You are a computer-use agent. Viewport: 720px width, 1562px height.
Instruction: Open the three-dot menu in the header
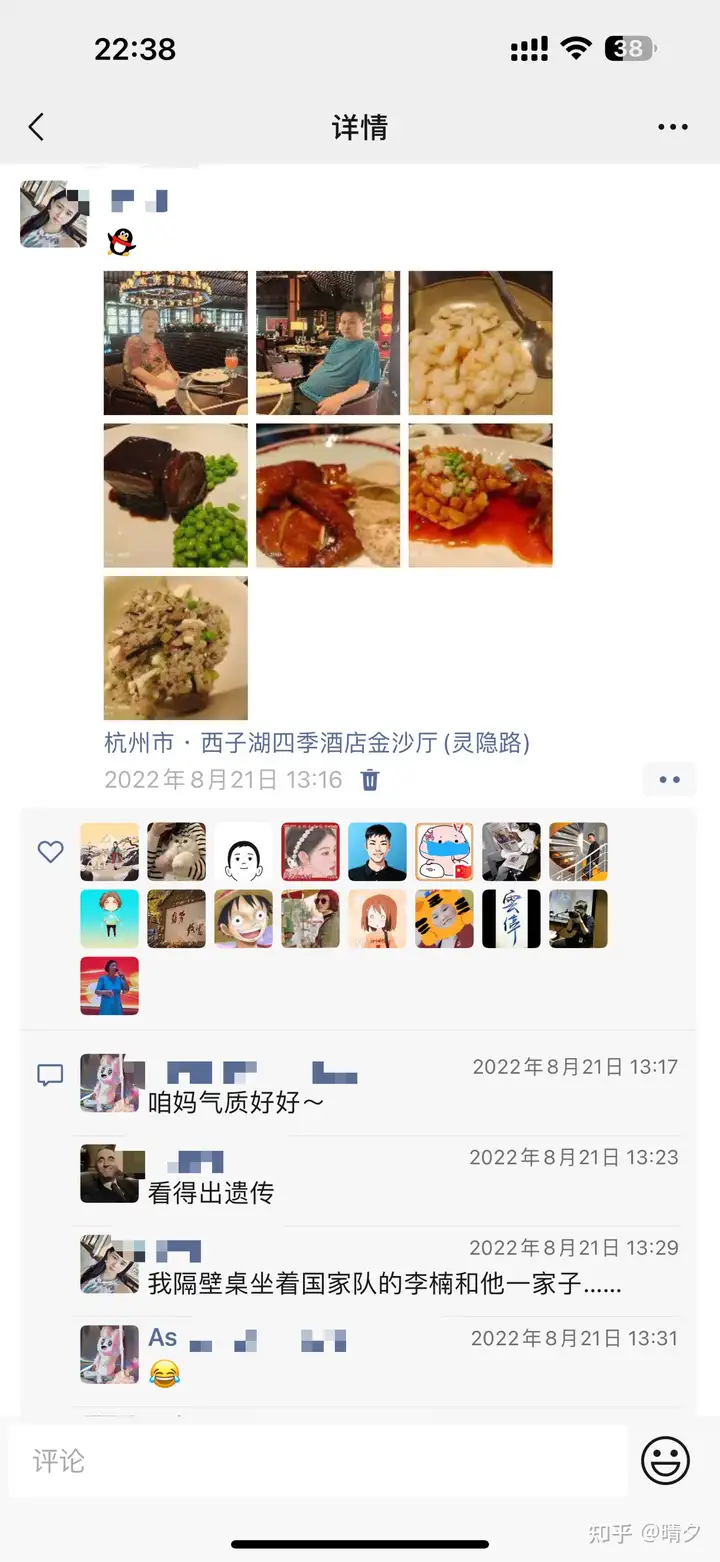672,127
